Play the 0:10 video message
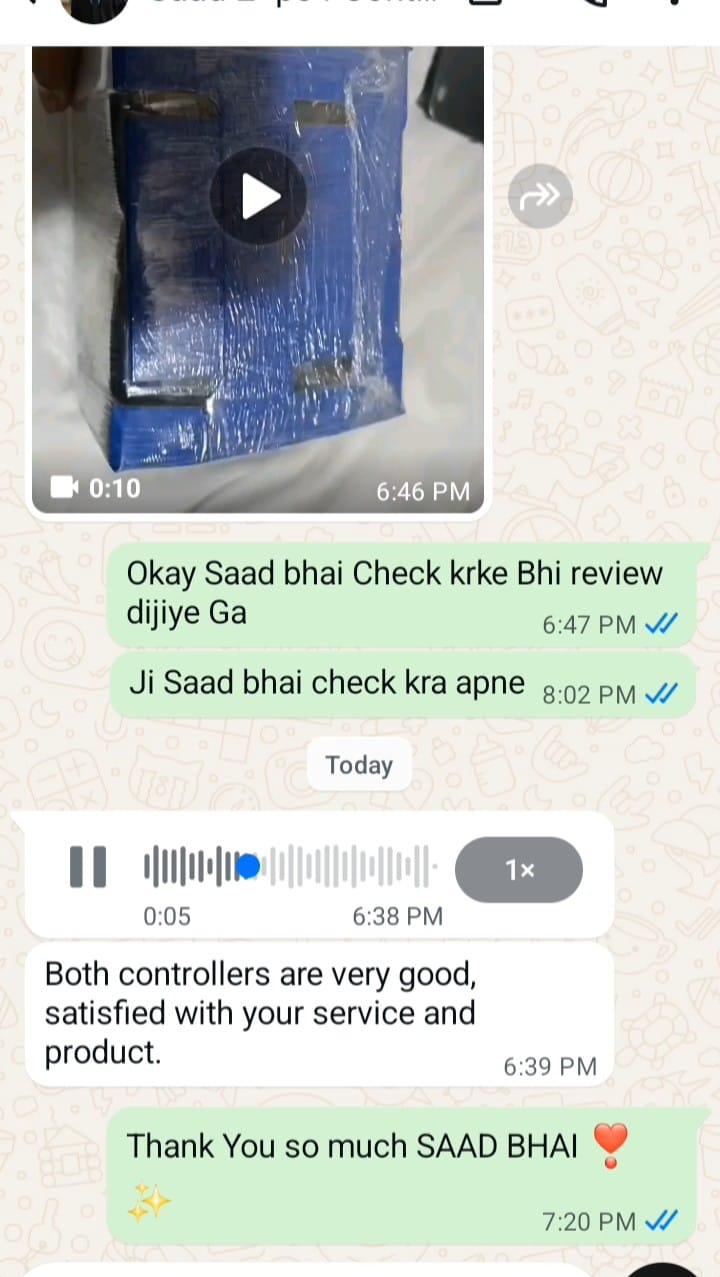The image size is (720, 1277). click(257, 196)
